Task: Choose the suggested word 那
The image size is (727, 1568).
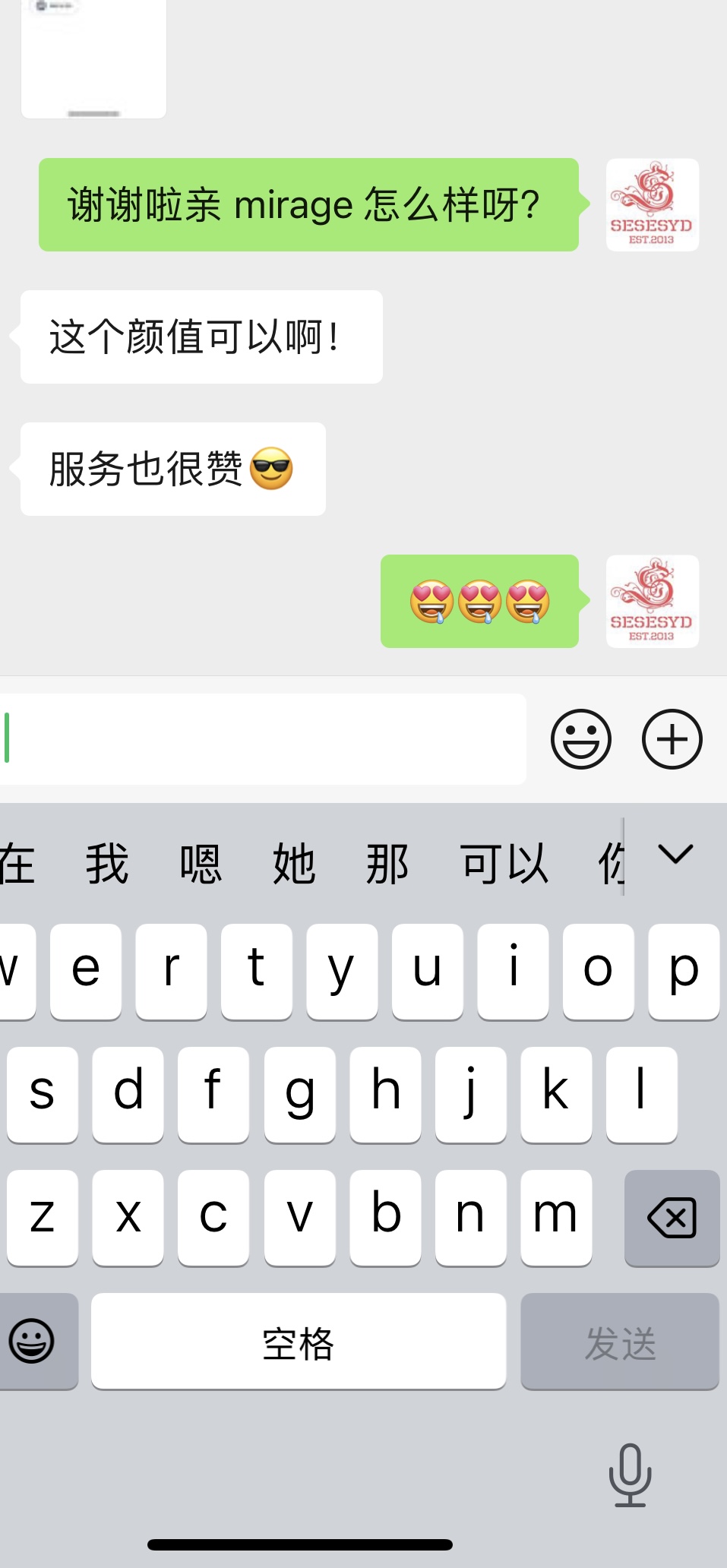Action: [x=387, y=865]
